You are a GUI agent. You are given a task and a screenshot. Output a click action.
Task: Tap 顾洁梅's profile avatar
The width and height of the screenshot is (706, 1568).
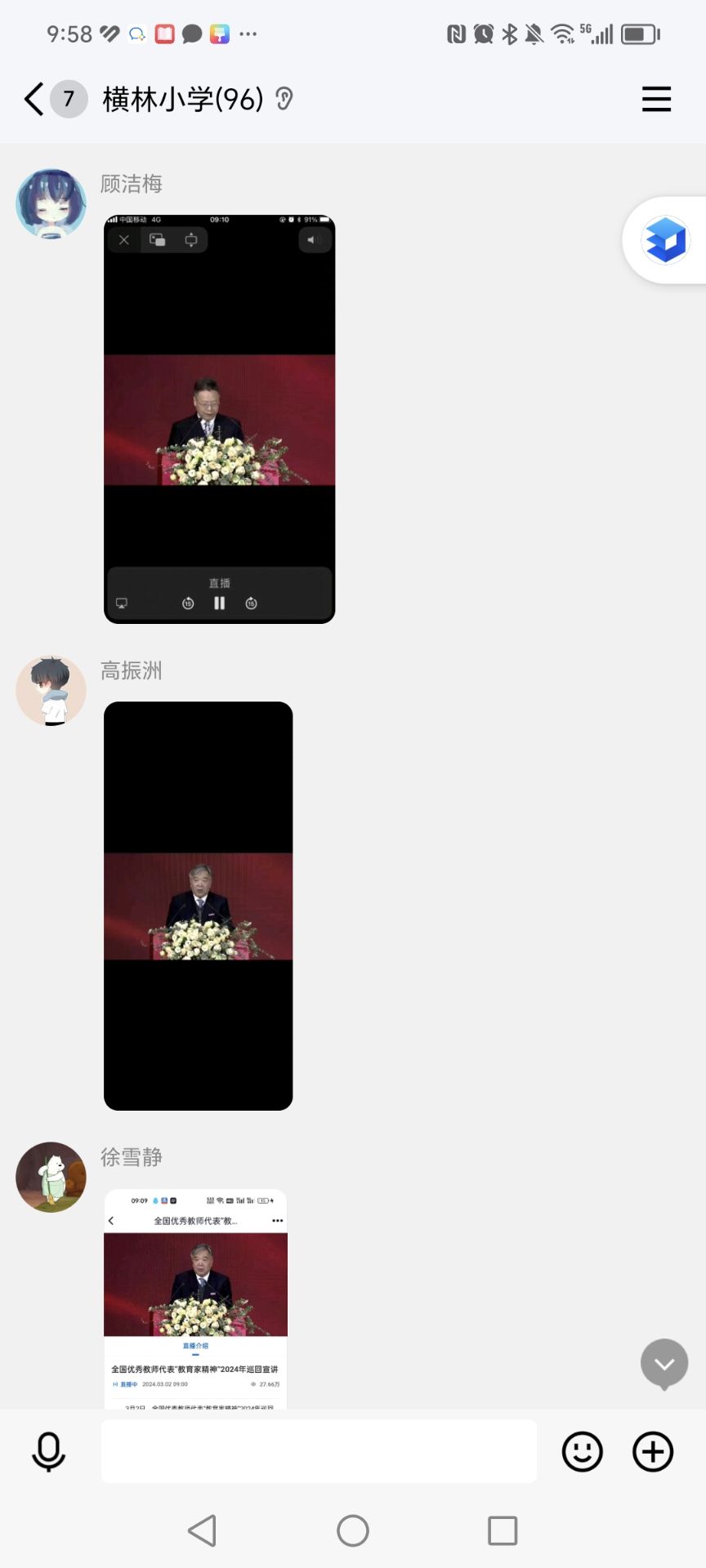click(51, 204)
